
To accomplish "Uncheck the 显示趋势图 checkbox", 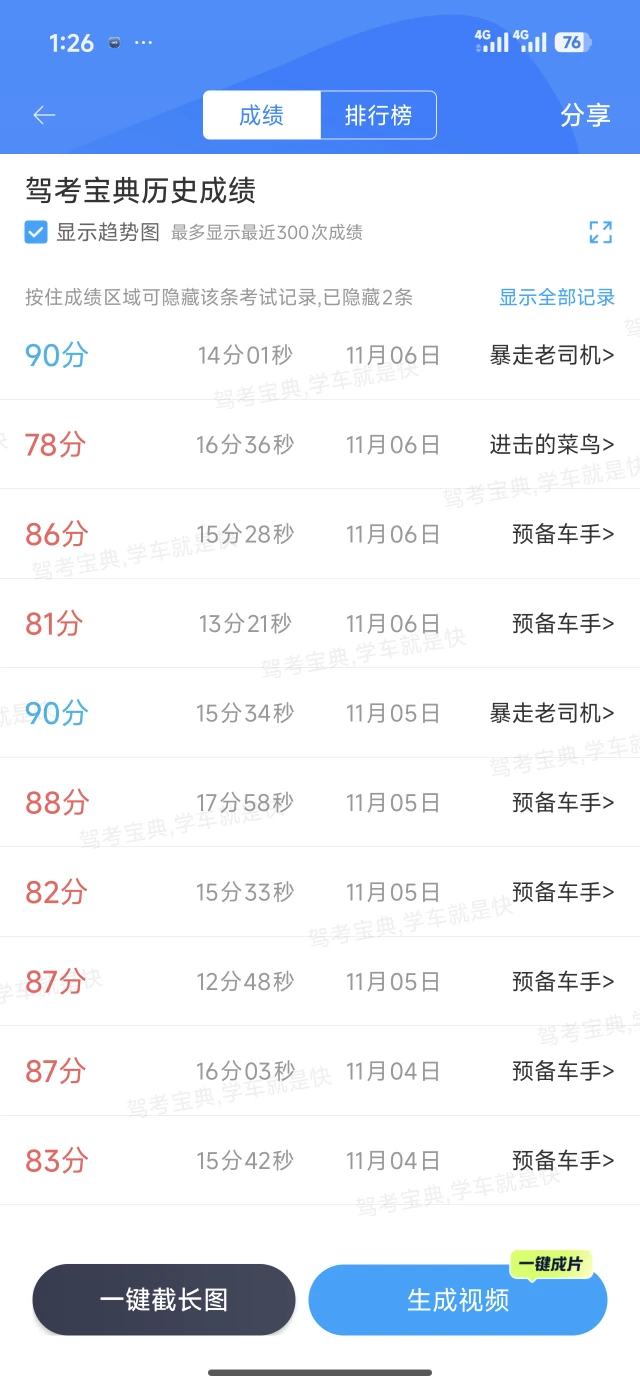I will click(x=36, y=233).
